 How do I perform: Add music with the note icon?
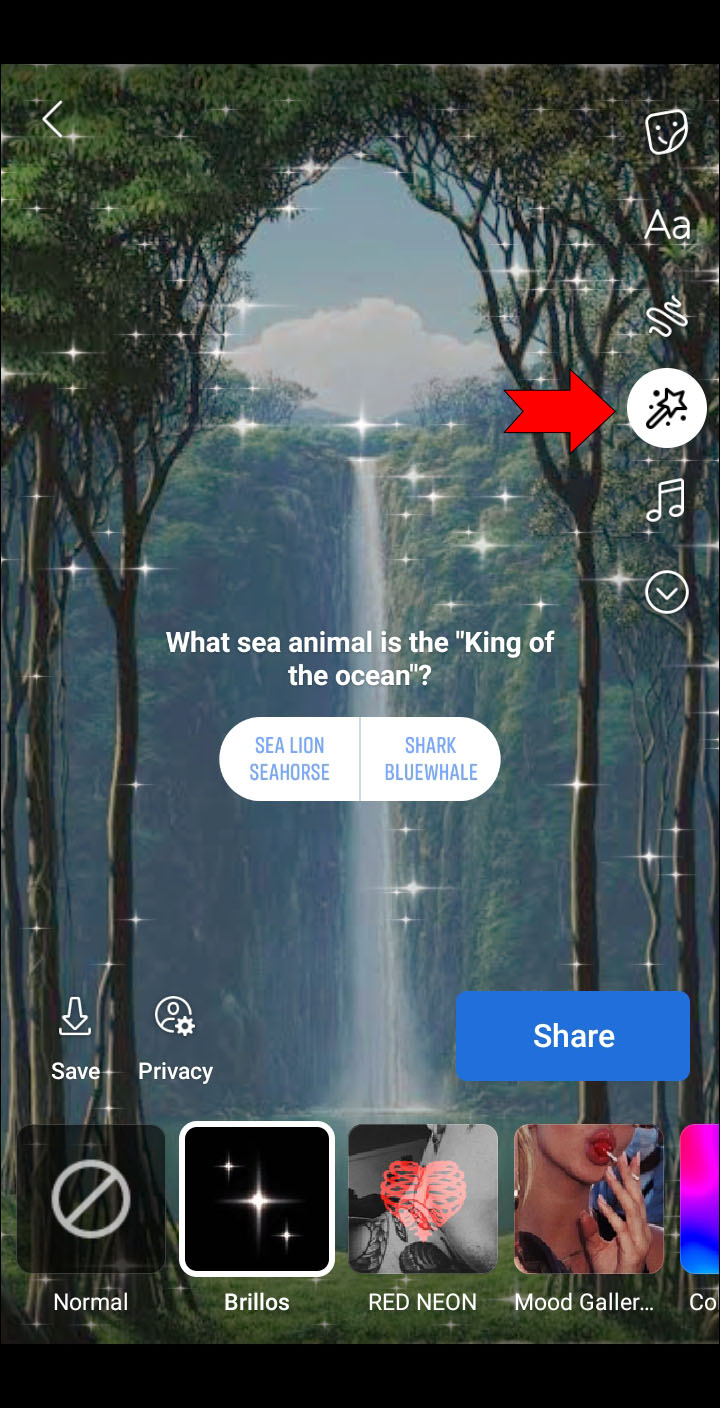pyautogui.click(x=666, y=500)
